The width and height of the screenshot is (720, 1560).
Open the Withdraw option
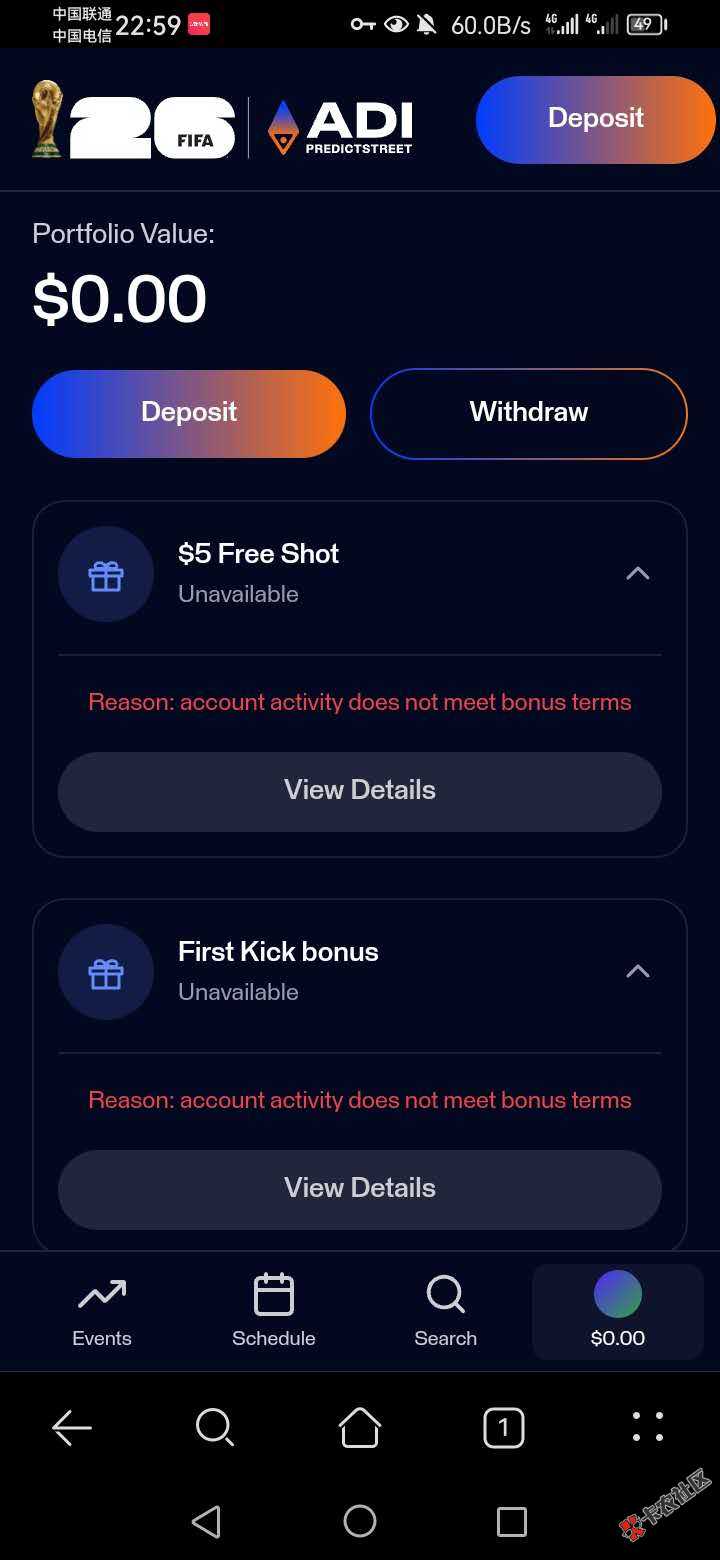[529, 413]
